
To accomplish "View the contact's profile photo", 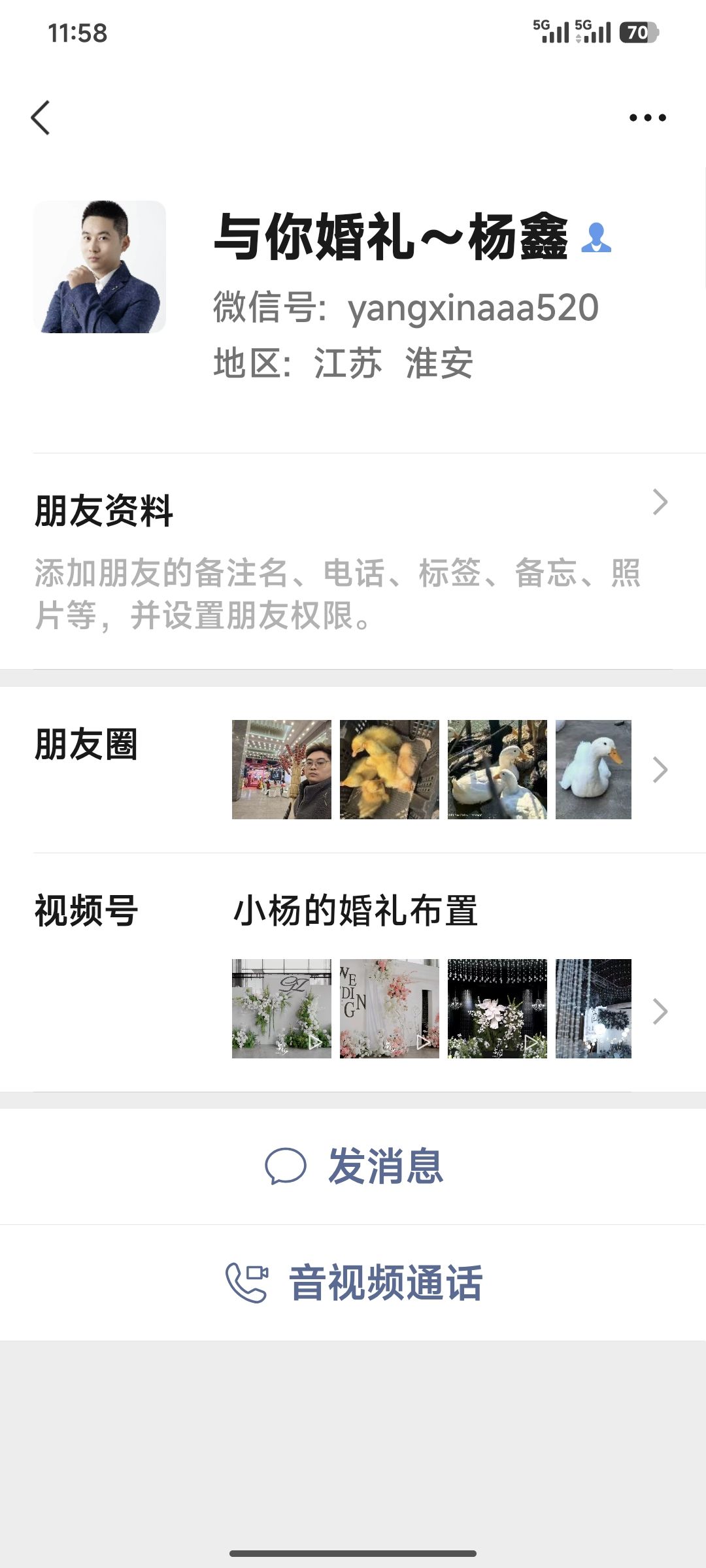I will [99, 267].
